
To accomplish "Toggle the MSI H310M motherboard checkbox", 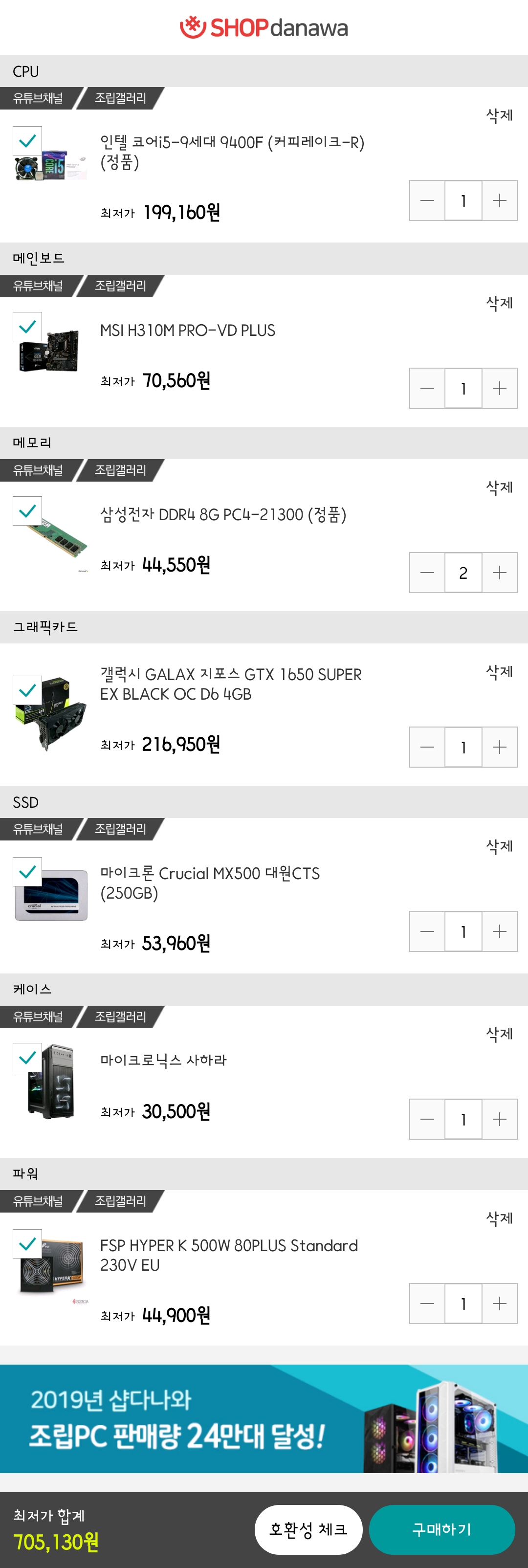I will click(27, 327).
